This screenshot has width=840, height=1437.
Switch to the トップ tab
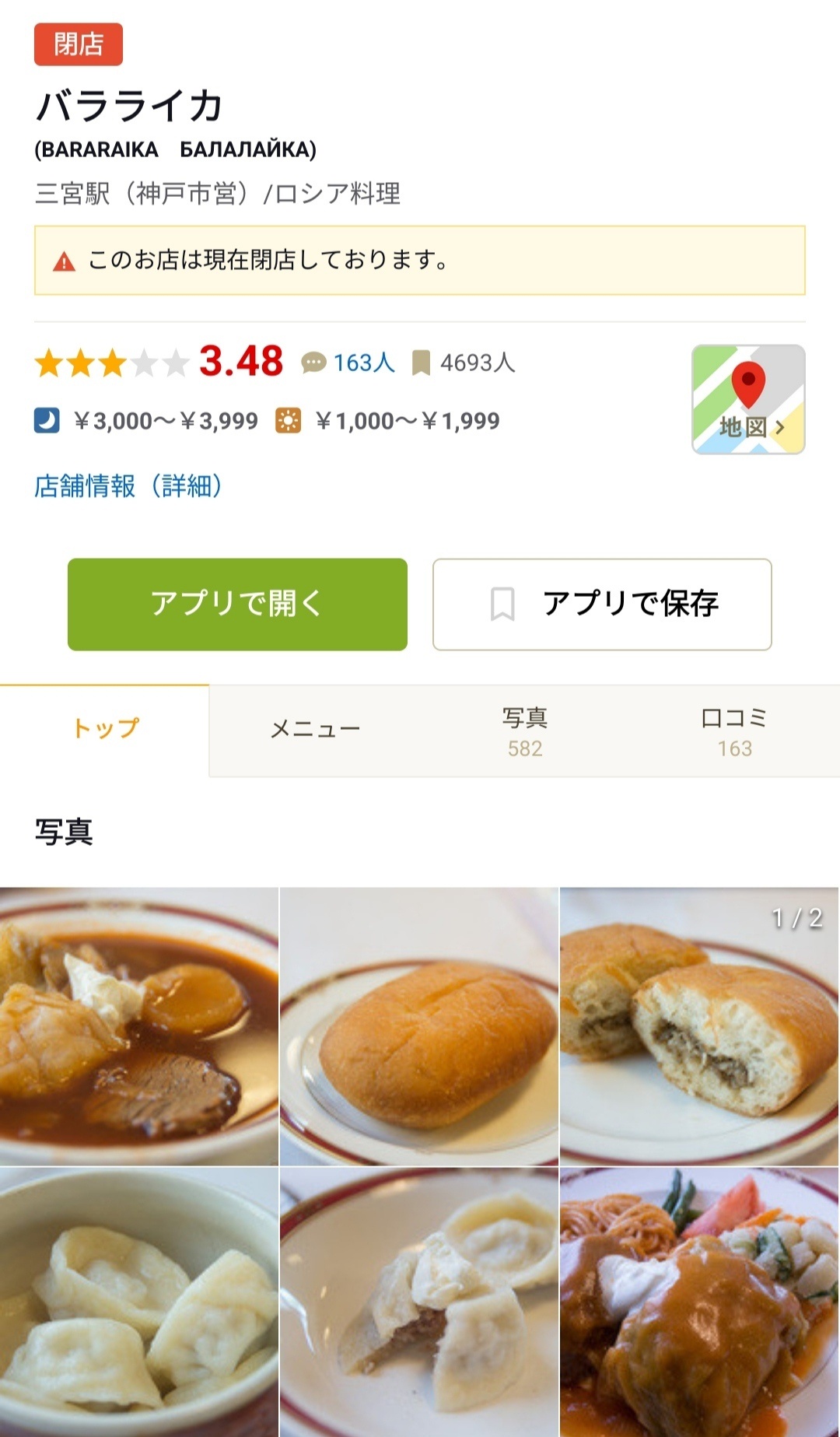[105, 729]
